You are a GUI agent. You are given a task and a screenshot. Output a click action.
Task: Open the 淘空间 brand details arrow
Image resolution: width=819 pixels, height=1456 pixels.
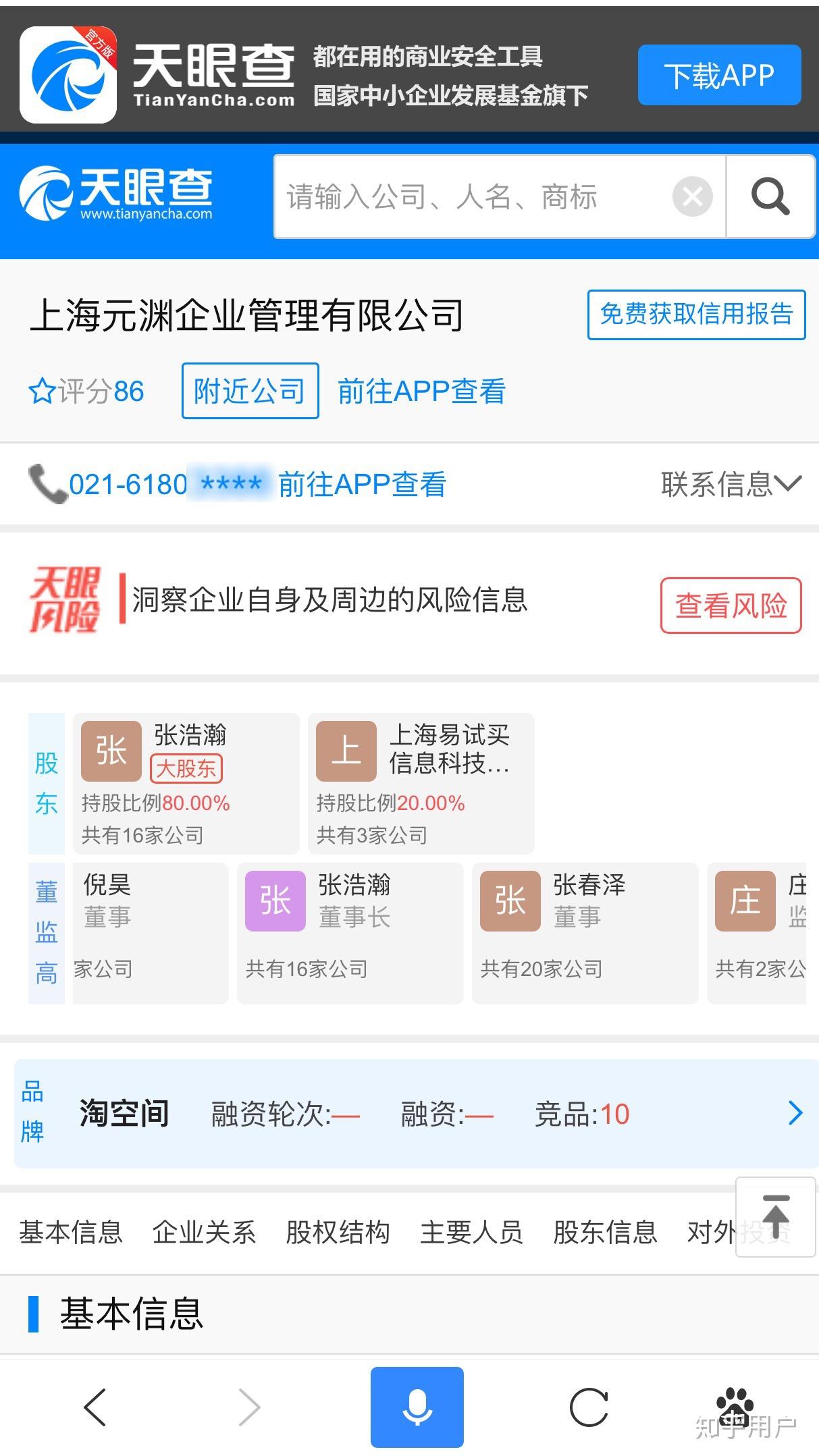(x=793, y=1115)
